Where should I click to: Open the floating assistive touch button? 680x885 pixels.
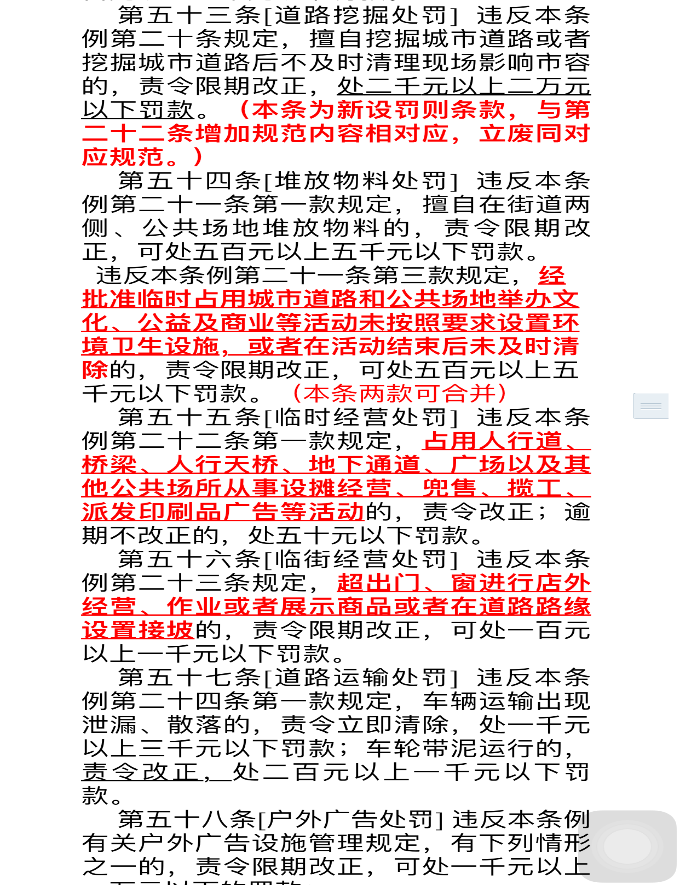click(628, 845)
